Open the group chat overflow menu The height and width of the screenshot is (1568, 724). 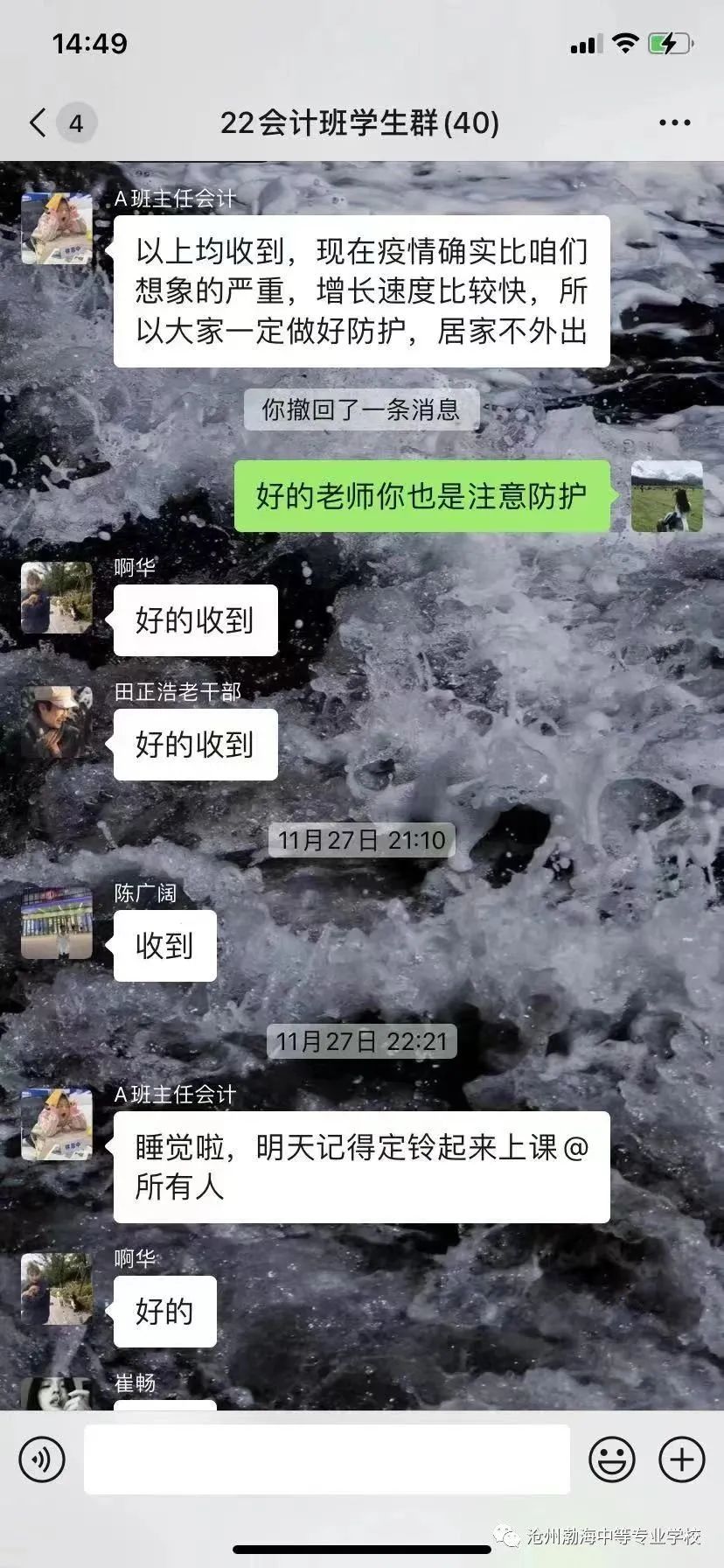pyautogui.click(x=674, y=123)
